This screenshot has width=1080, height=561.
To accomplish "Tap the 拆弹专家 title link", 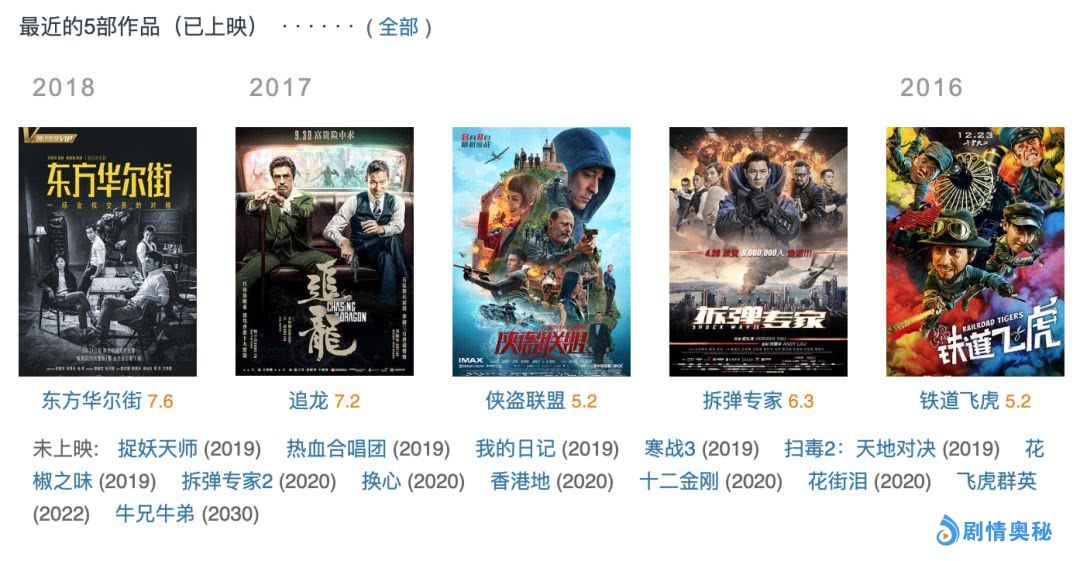I will point(742,401).
